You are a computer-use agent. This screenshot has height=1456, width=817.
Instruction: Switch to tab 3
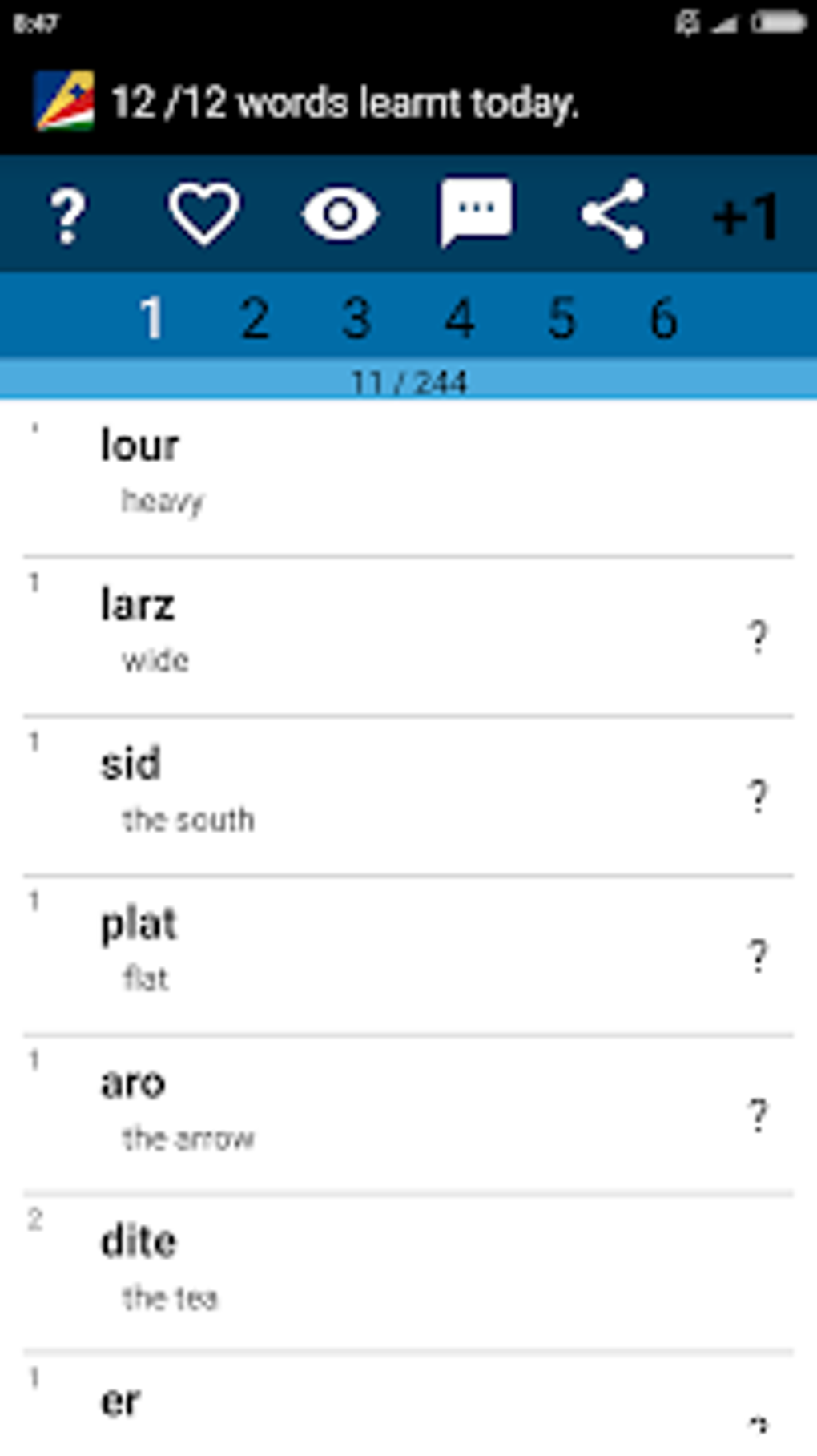click(356, 318)
